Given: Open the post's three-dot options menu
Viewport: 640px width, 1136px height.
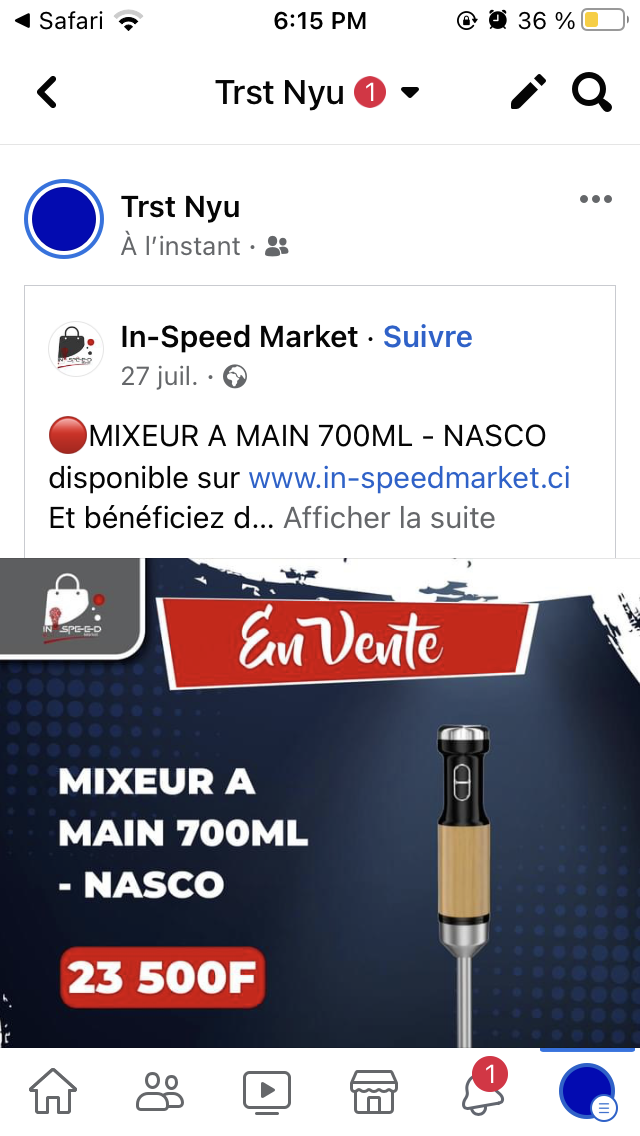Looking at the screenshot, I should 595,199.
